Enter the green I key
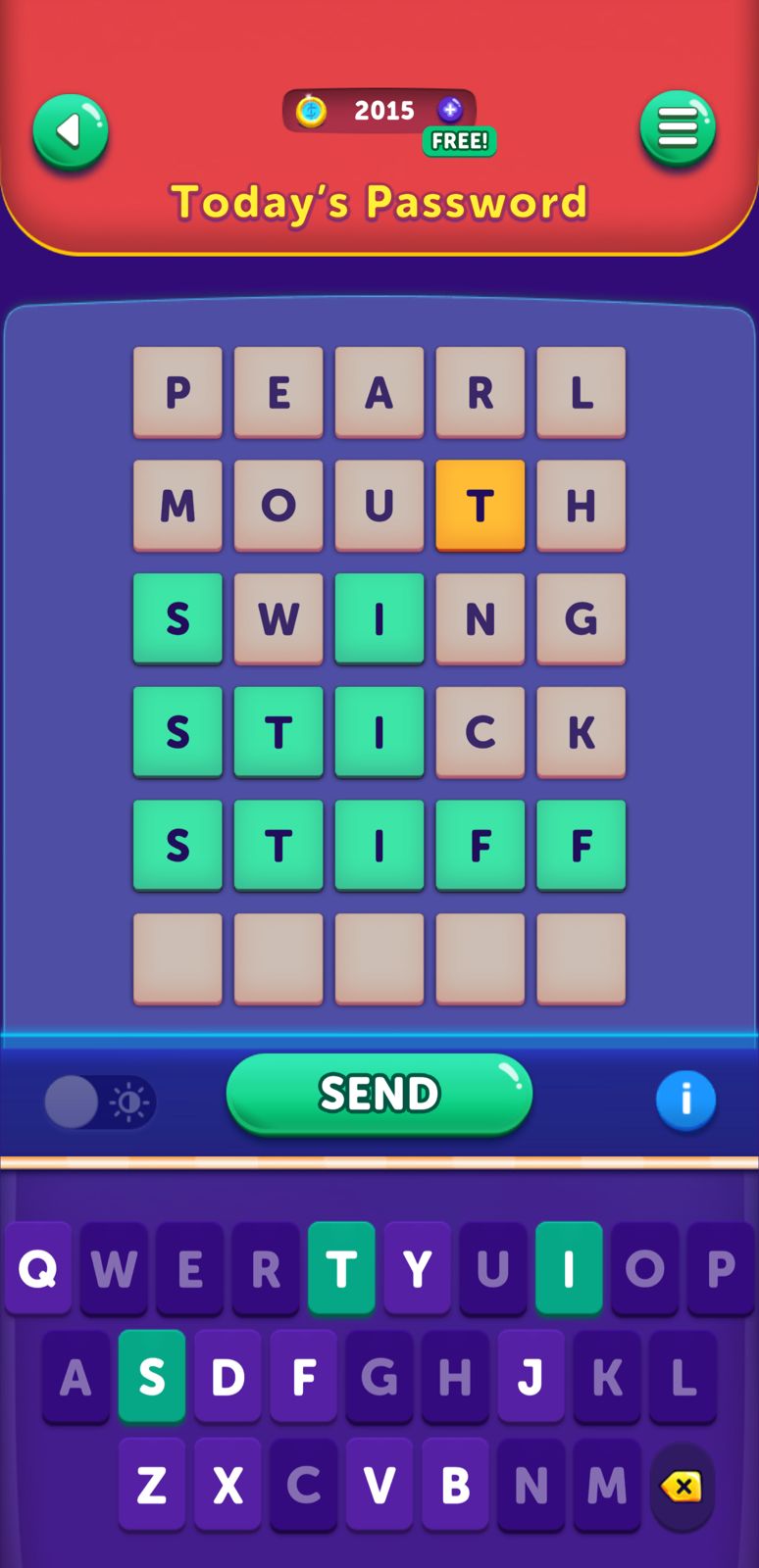 569,1269
